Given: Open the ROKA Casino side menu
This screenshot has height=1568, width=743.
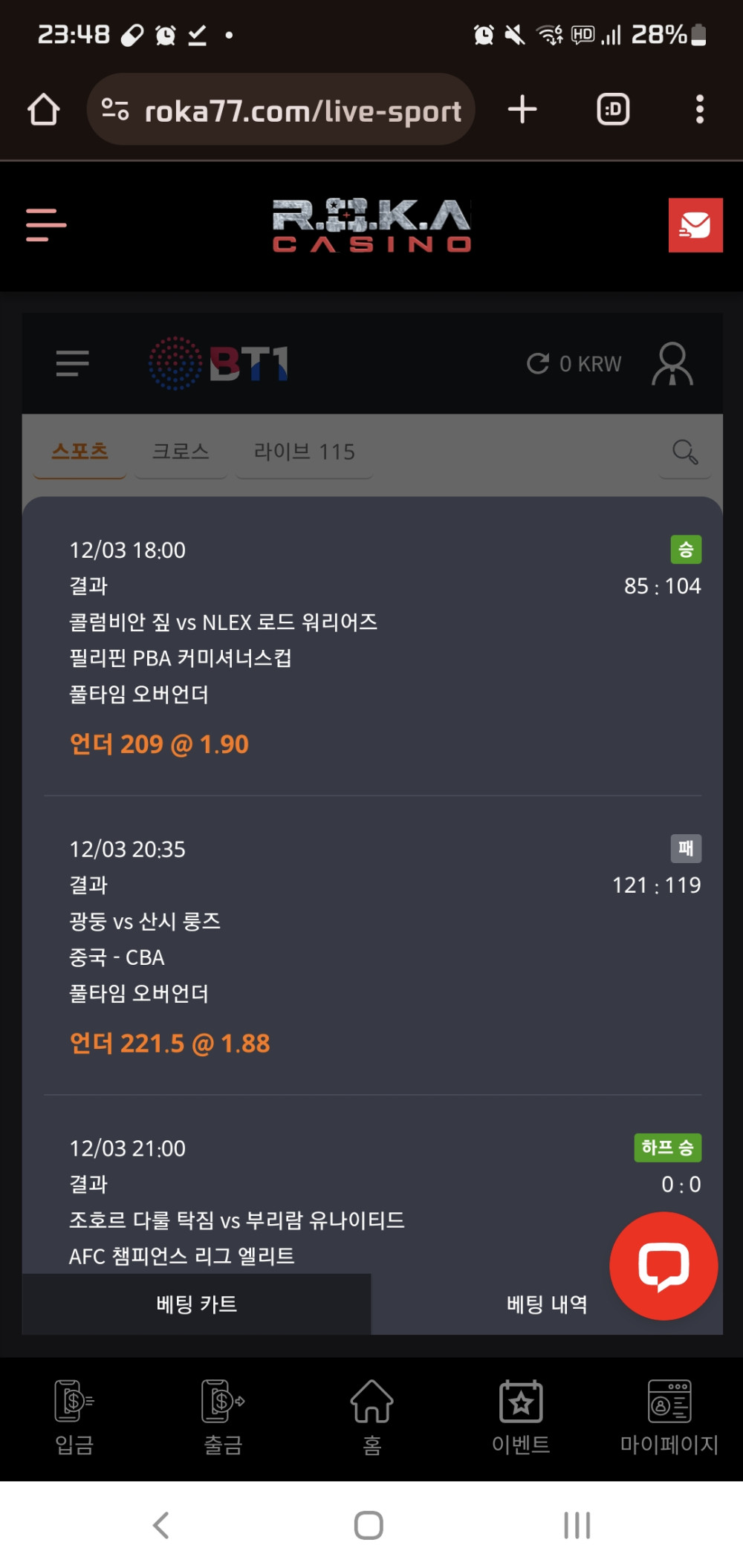Looking at the screenshot, I should pos(46,224).
